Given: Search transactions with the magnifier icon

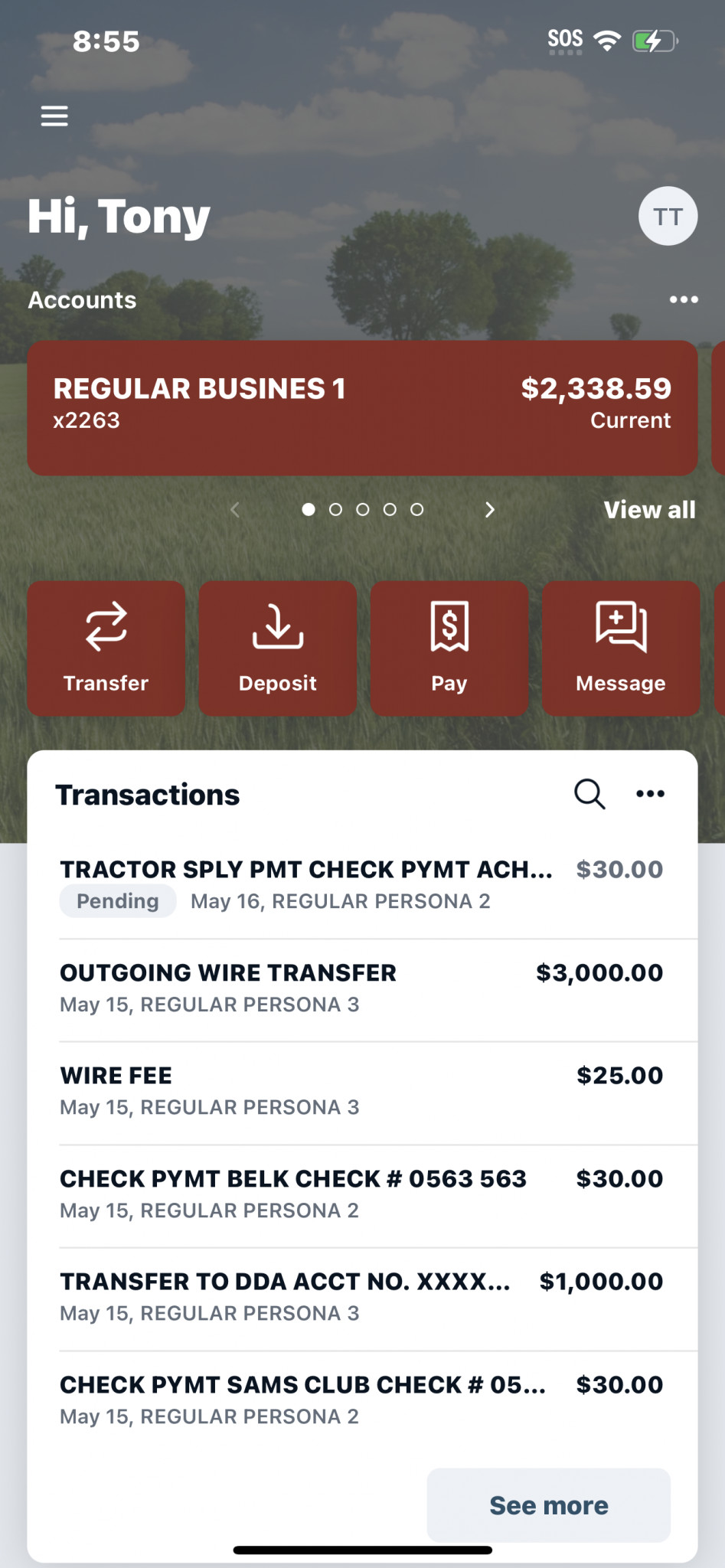Looking at the screenshot, I should coord(589,794).
